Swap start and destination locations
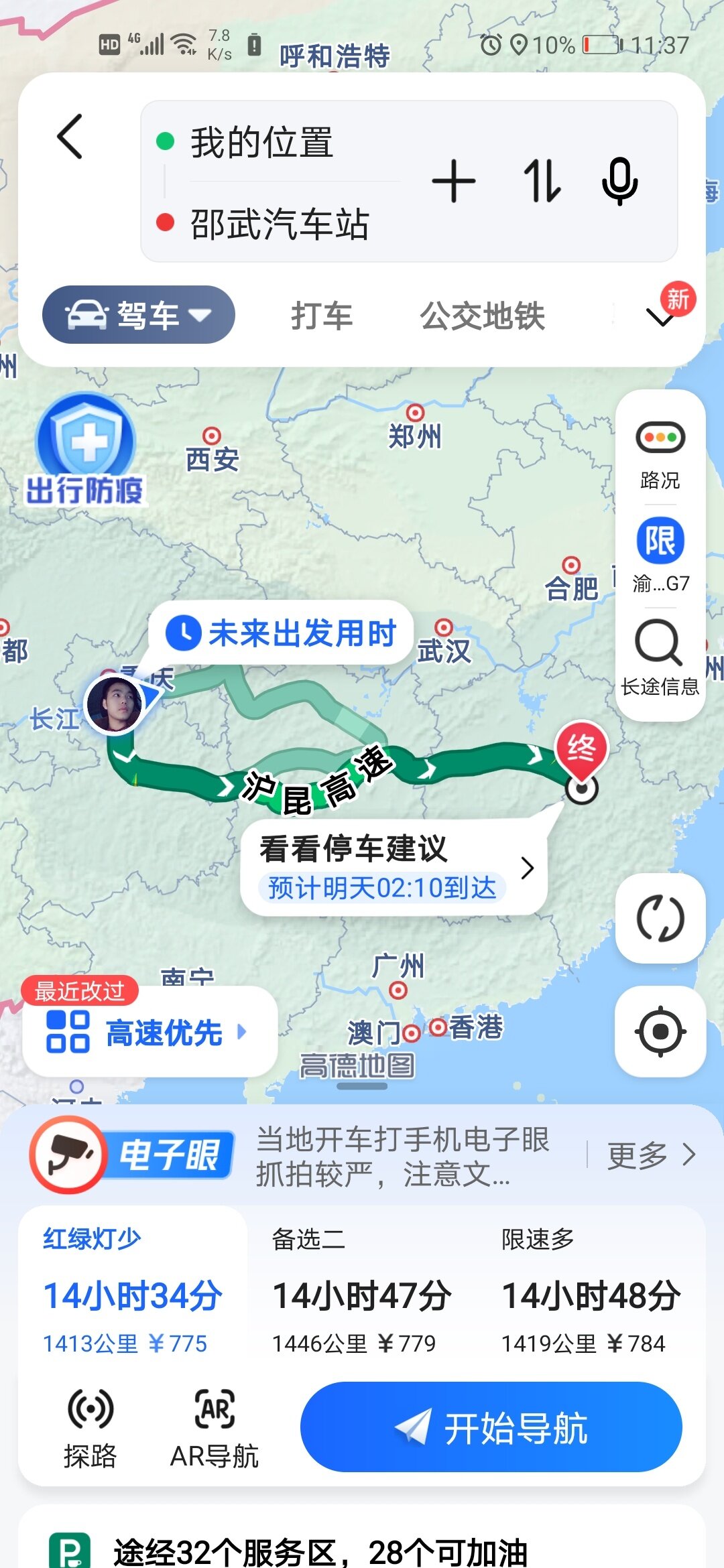Viewport: 724px width, 1568px height. (x=542, y=182)
